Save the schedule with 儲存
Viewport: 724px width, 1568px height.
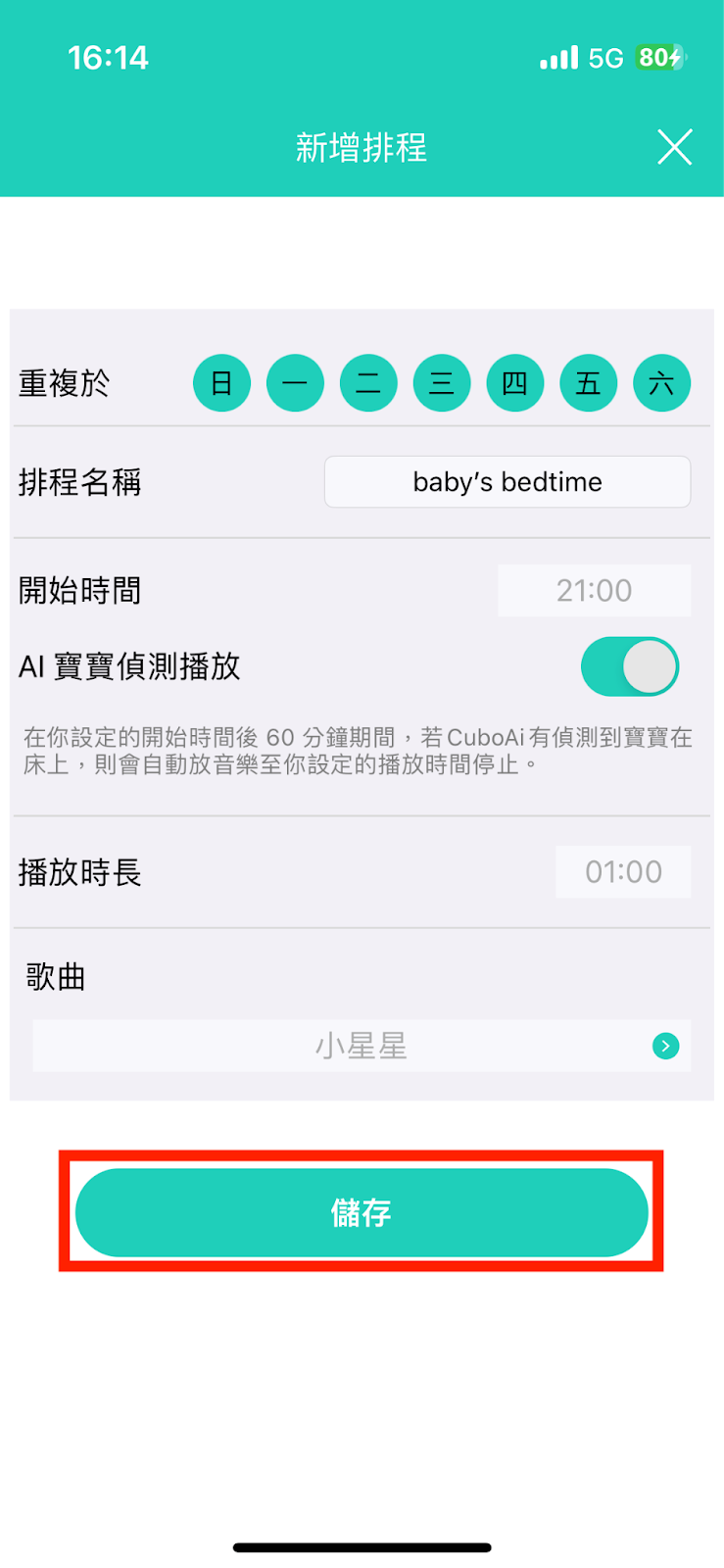[362, 1213]
